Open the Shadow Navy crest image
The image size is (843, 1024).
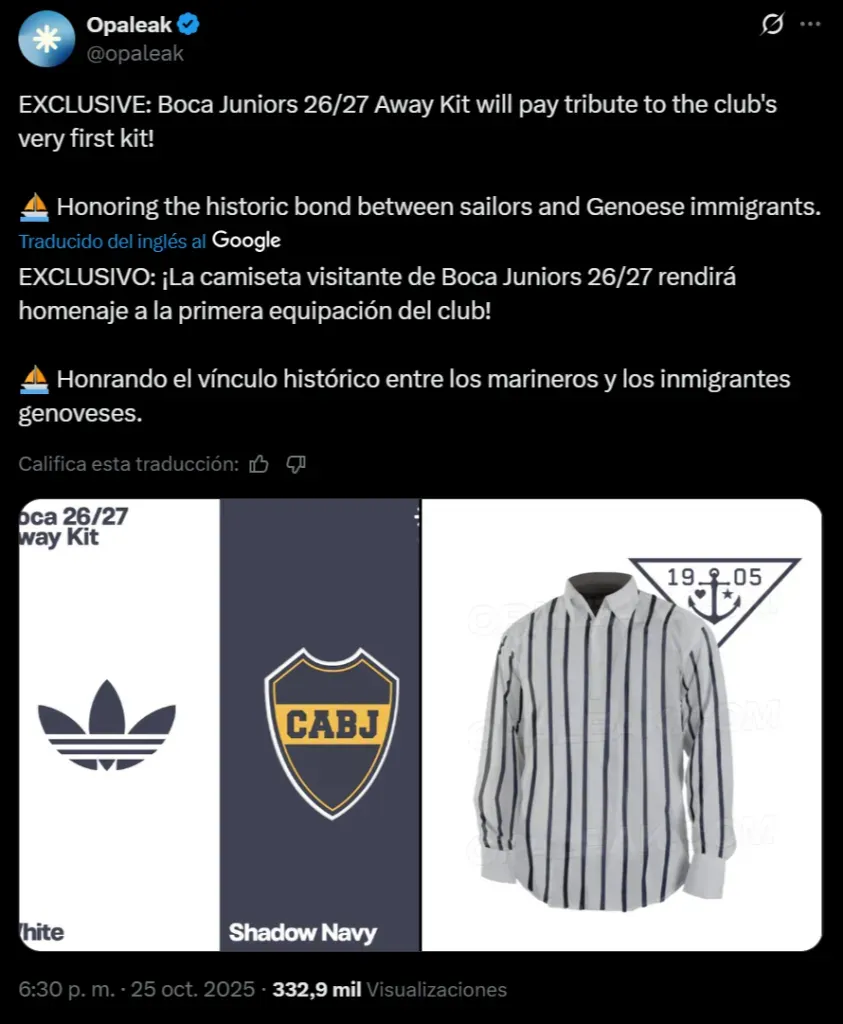tap(320, 724)
